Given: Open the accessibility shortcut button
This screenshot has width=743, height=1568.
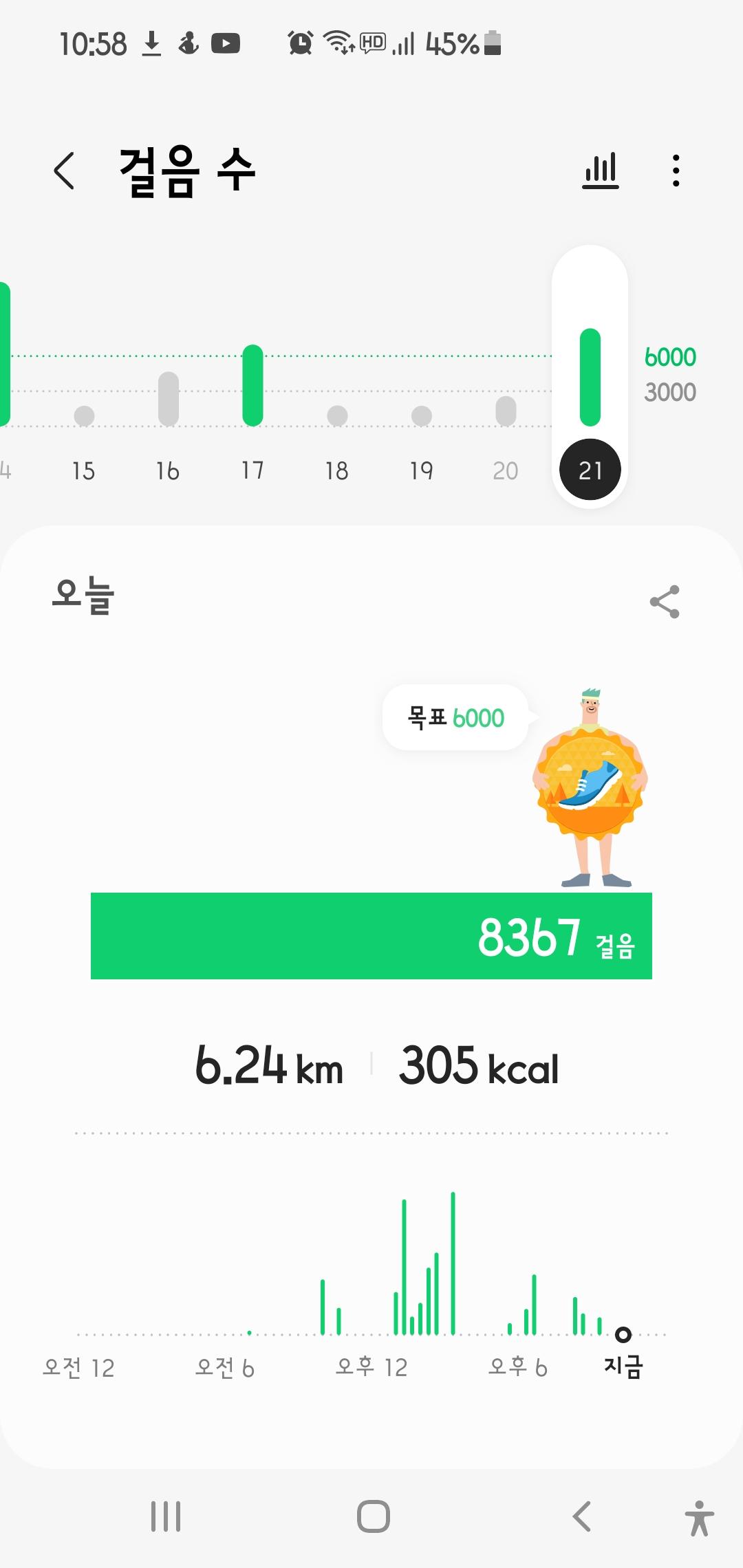Looking at the screenshot, I should [x=699, y=1518].
